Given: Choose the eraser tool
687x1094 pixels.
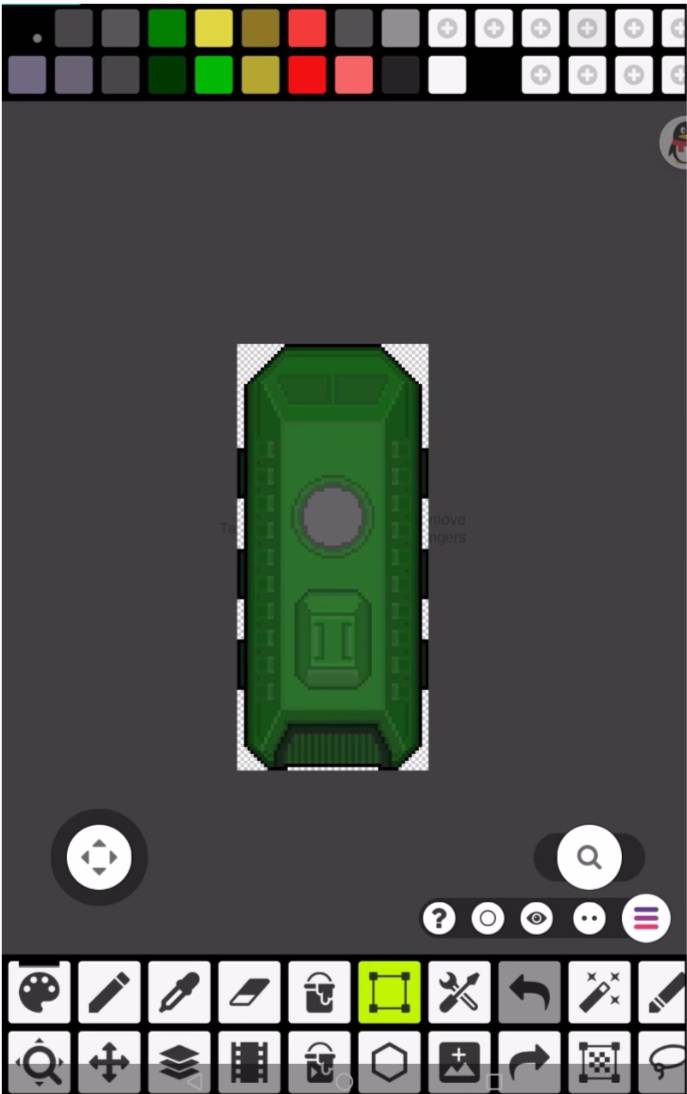Looking at the screenshot, I should point(249,992).
